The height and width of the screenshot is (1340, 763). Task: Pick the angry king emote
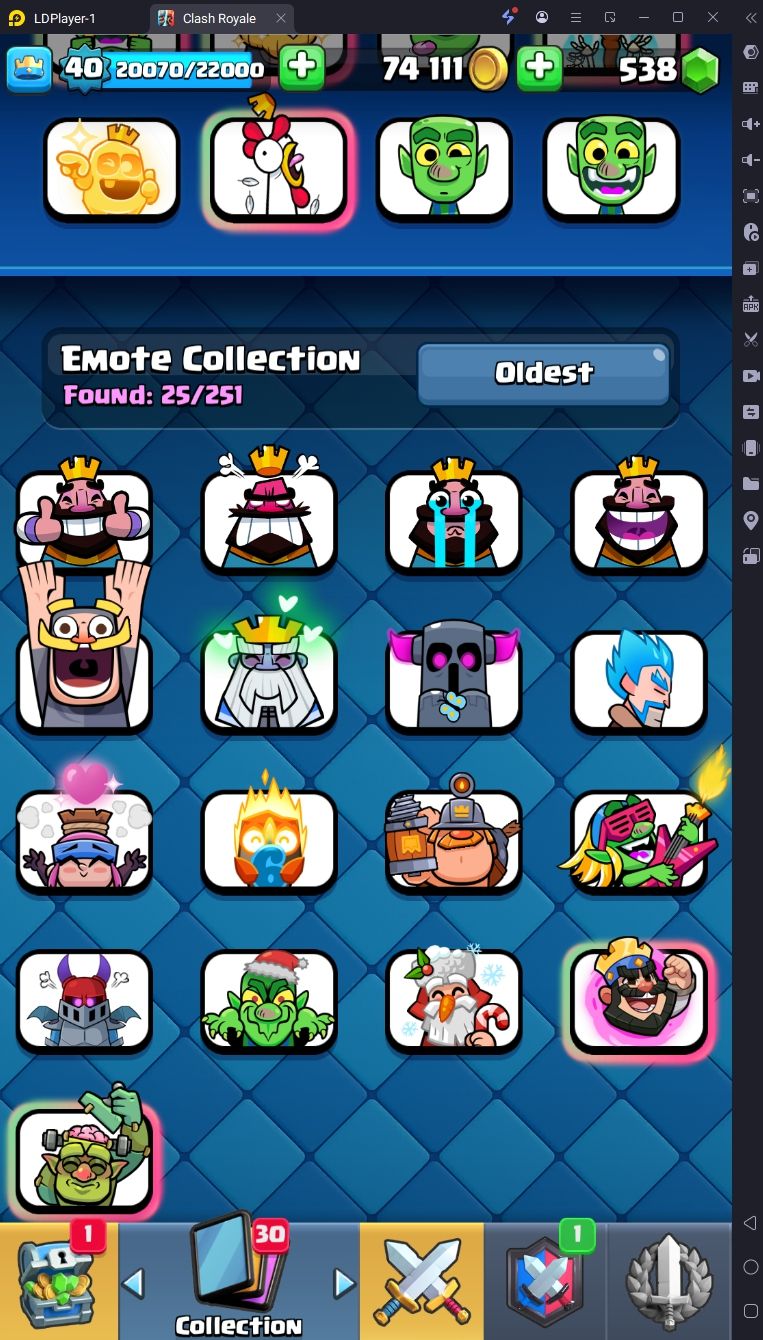pyautogui.click(x=268, y=520)
